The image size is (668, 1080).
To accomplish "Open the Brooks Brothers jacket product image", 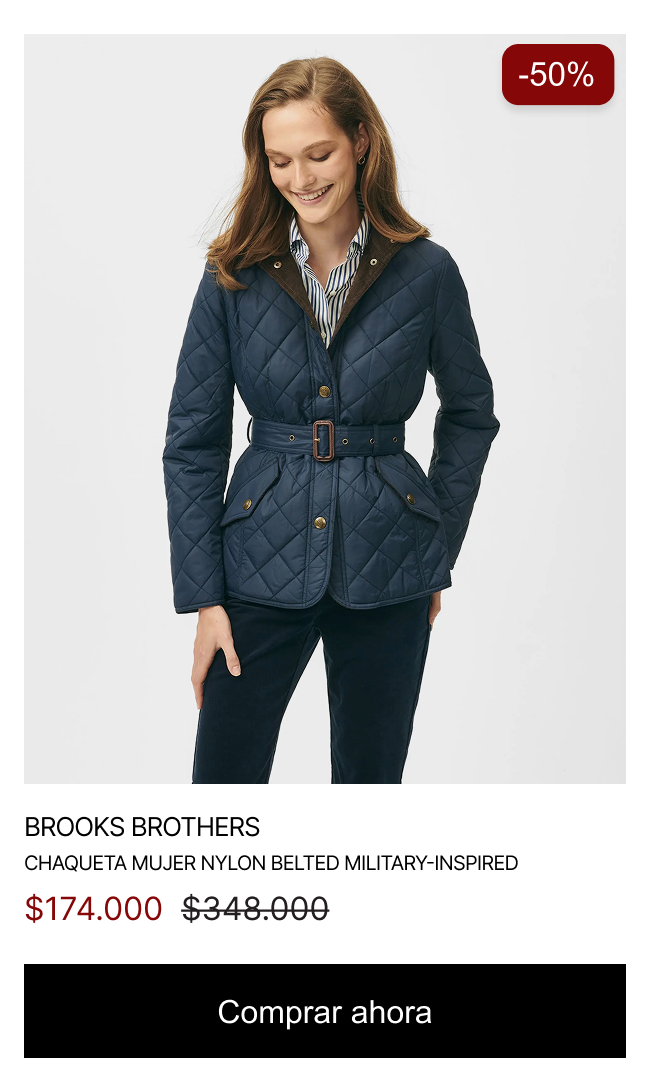I will pos(324,410).
